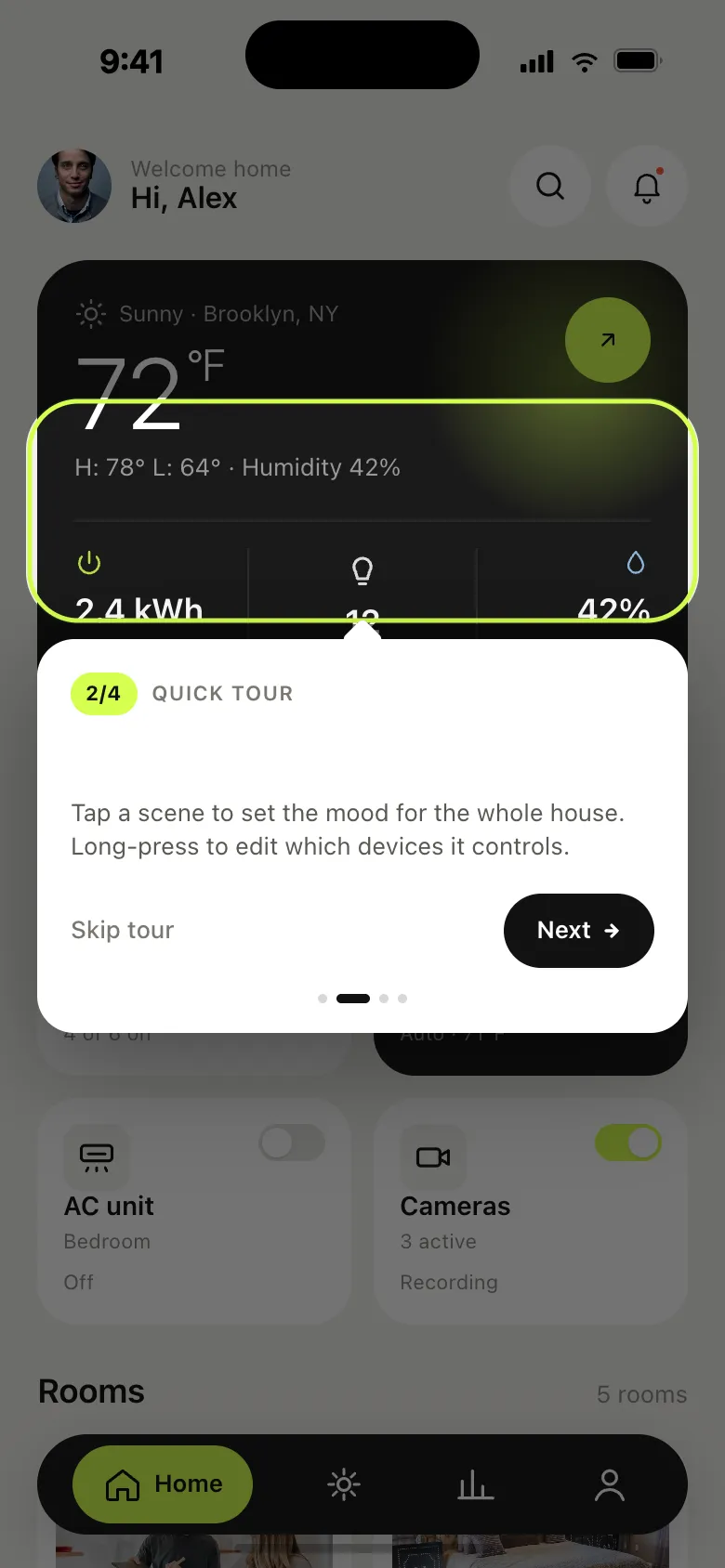The width and height of the screenshot is (725, 1568).
Task: Open the notifications bell
Action: [x=647, y=186]
